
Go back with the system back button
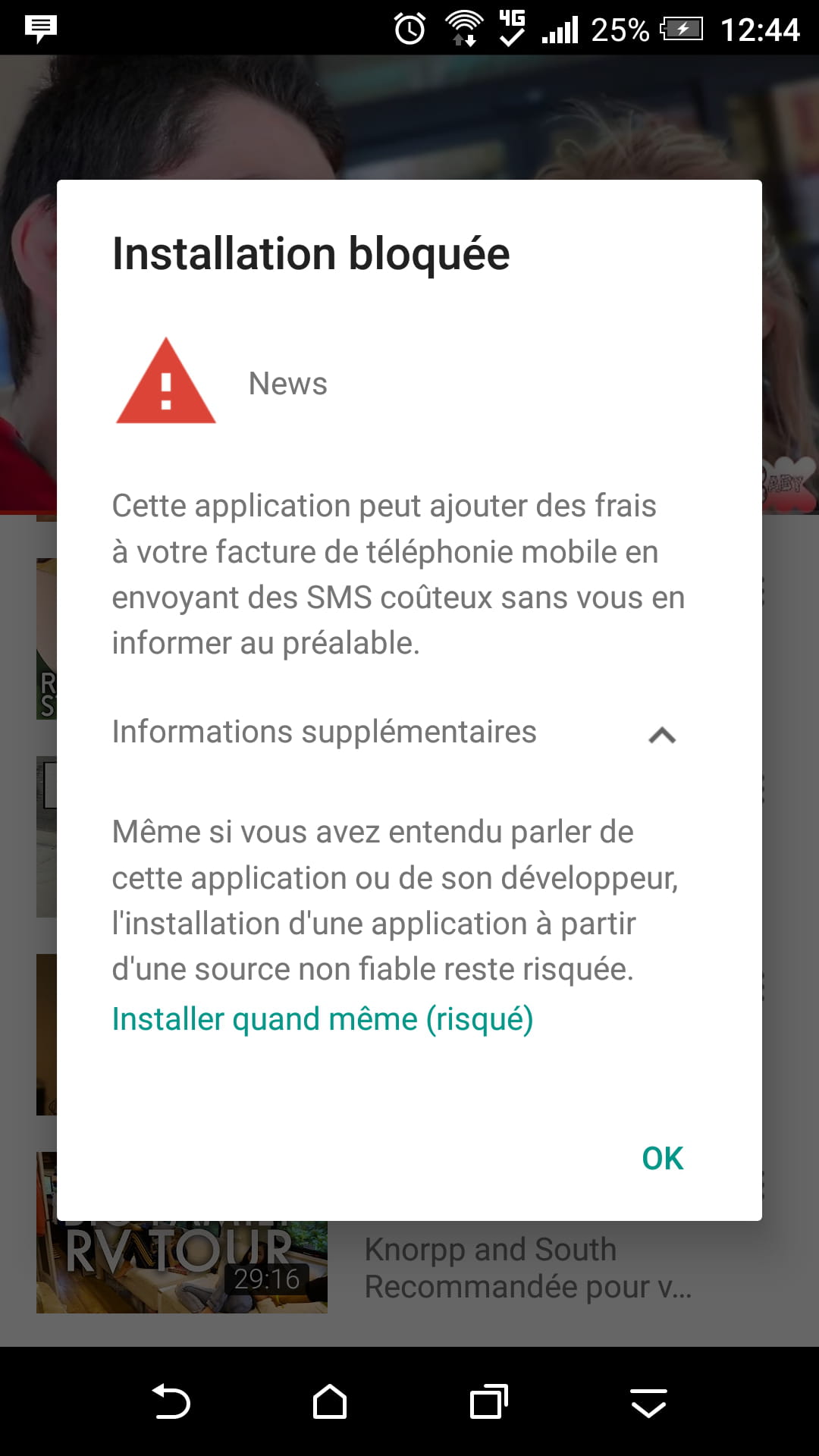pos(171,1401)
